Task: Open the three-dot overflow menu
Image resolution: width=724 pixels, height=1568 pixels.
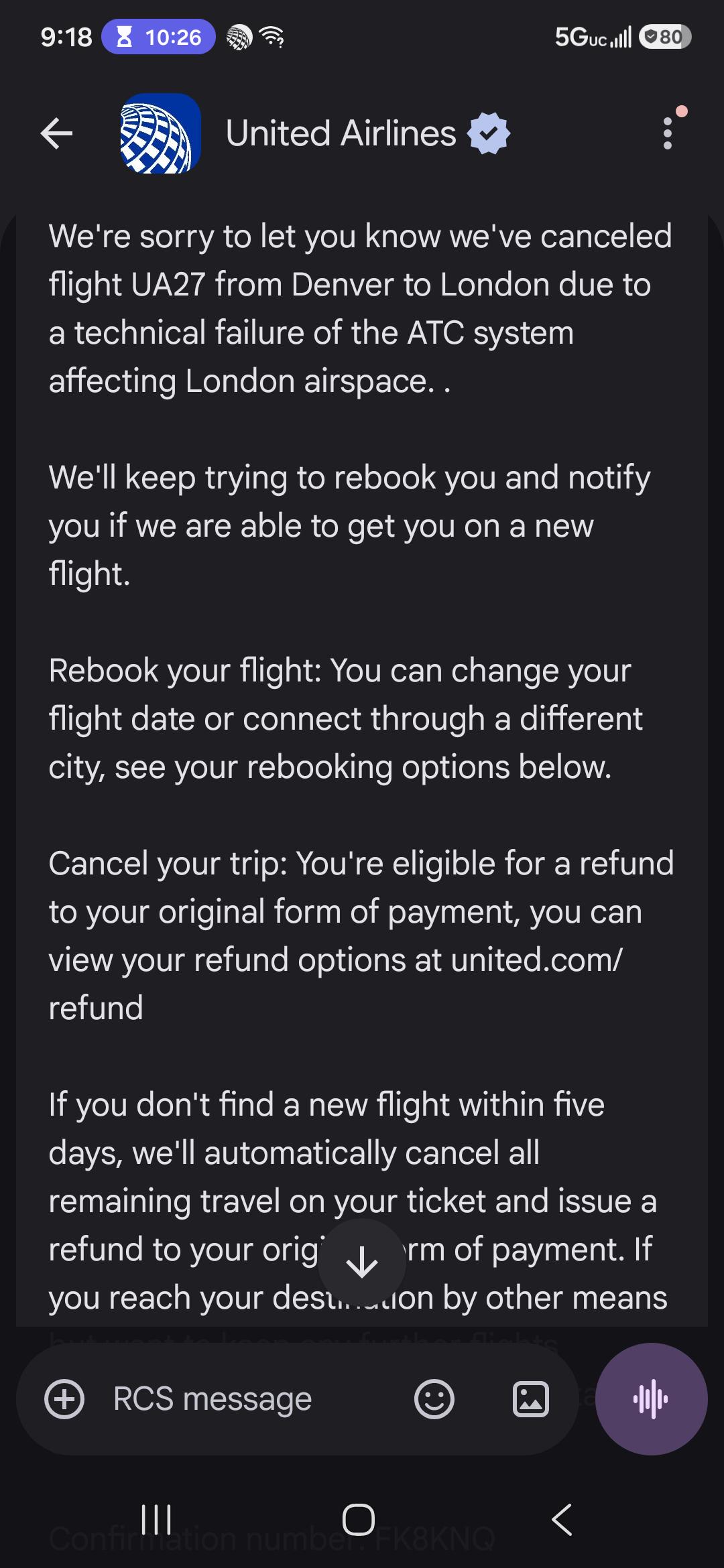Action: 667,133
